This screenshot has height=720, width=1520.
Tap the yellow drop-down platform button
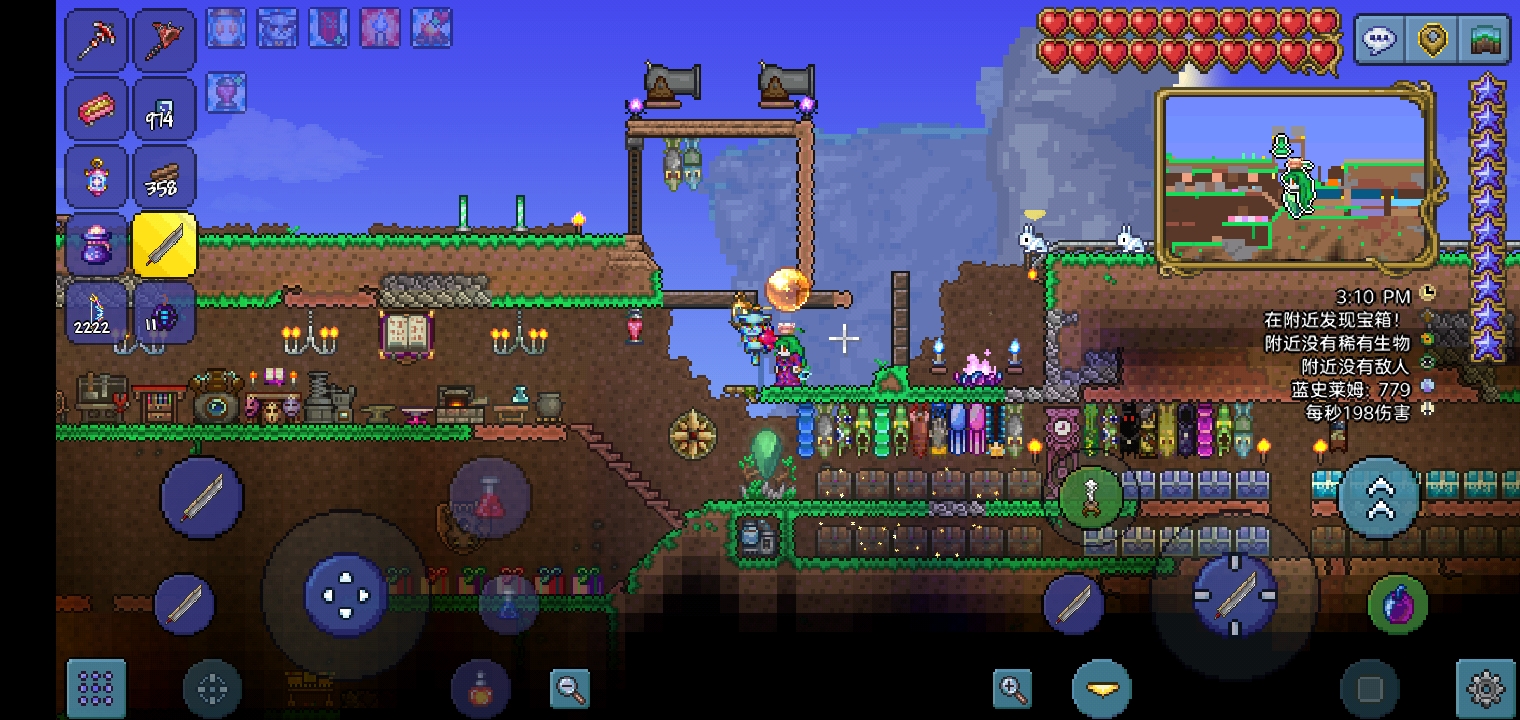(1102, 688)
